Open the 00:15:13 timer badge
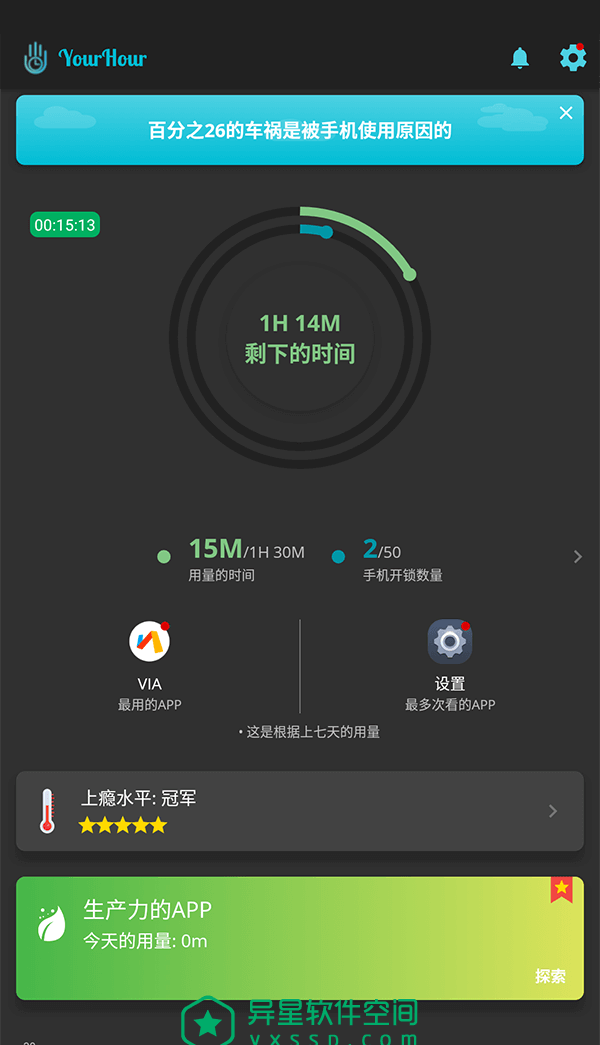The height and width of the screenshot is (1045, 600). click(x=65, y=225)
